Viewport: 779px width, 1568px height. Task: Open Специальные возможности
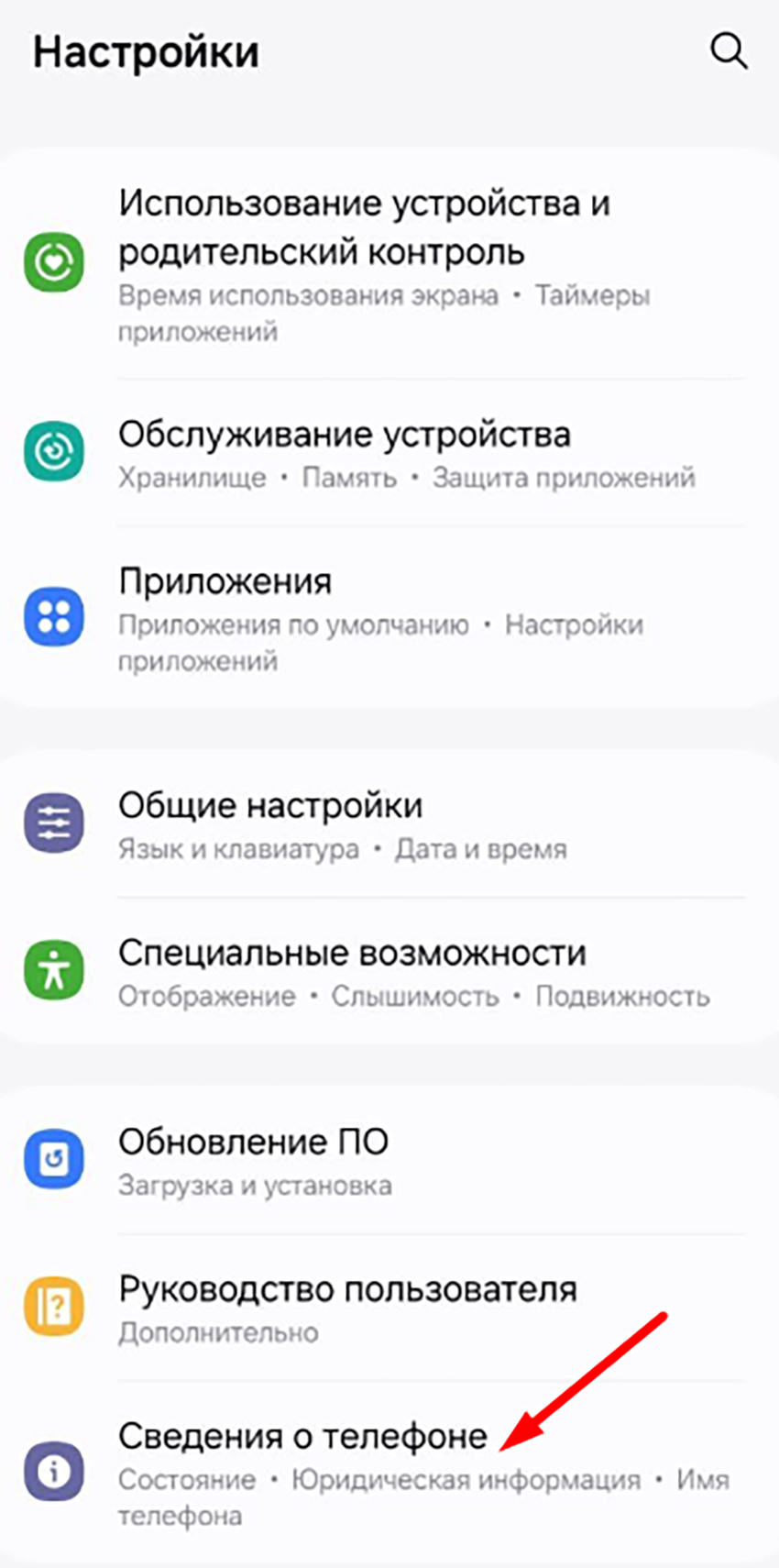pos(389,972)
